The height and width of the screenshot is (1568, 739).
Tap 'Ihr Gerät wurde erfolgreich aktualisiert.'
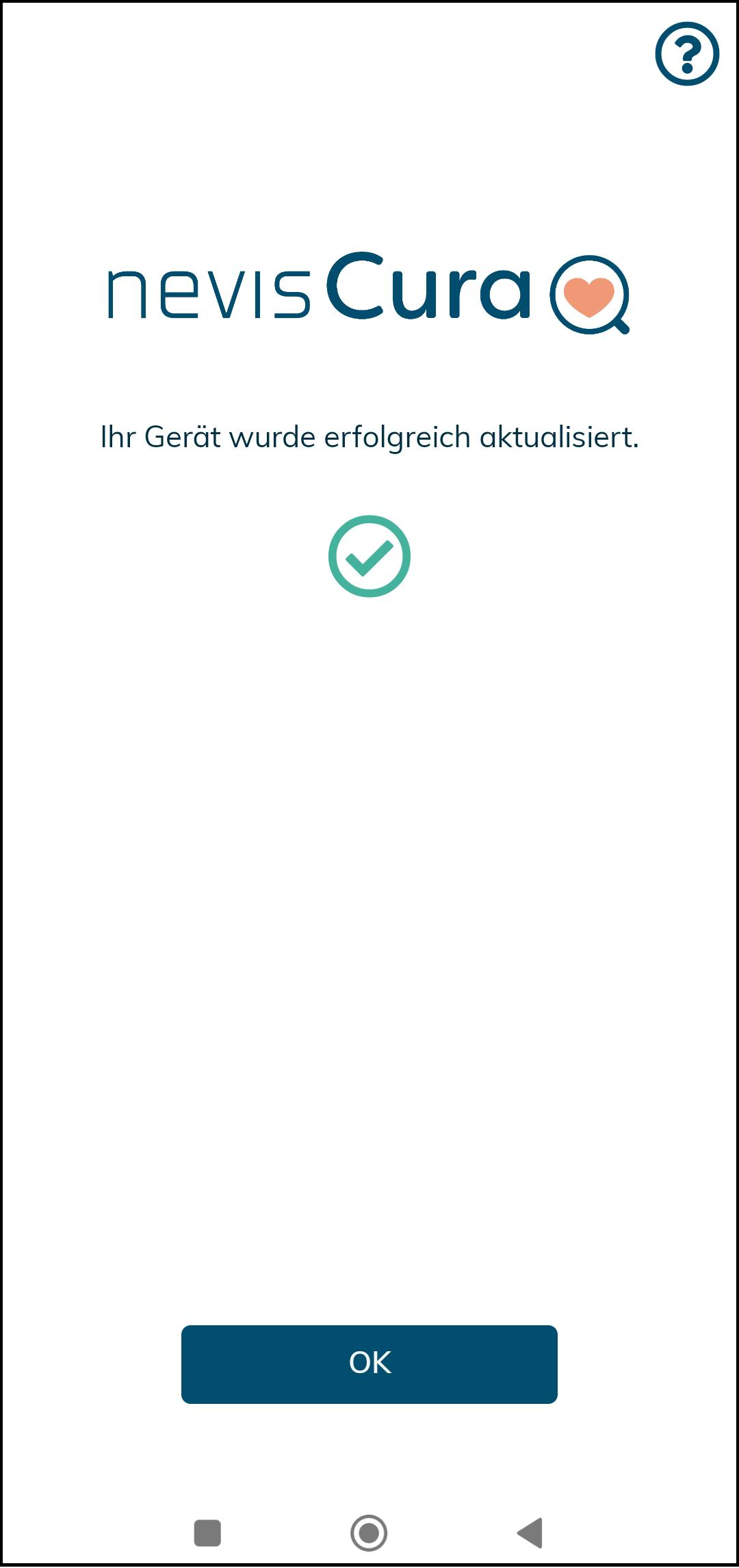369,436
